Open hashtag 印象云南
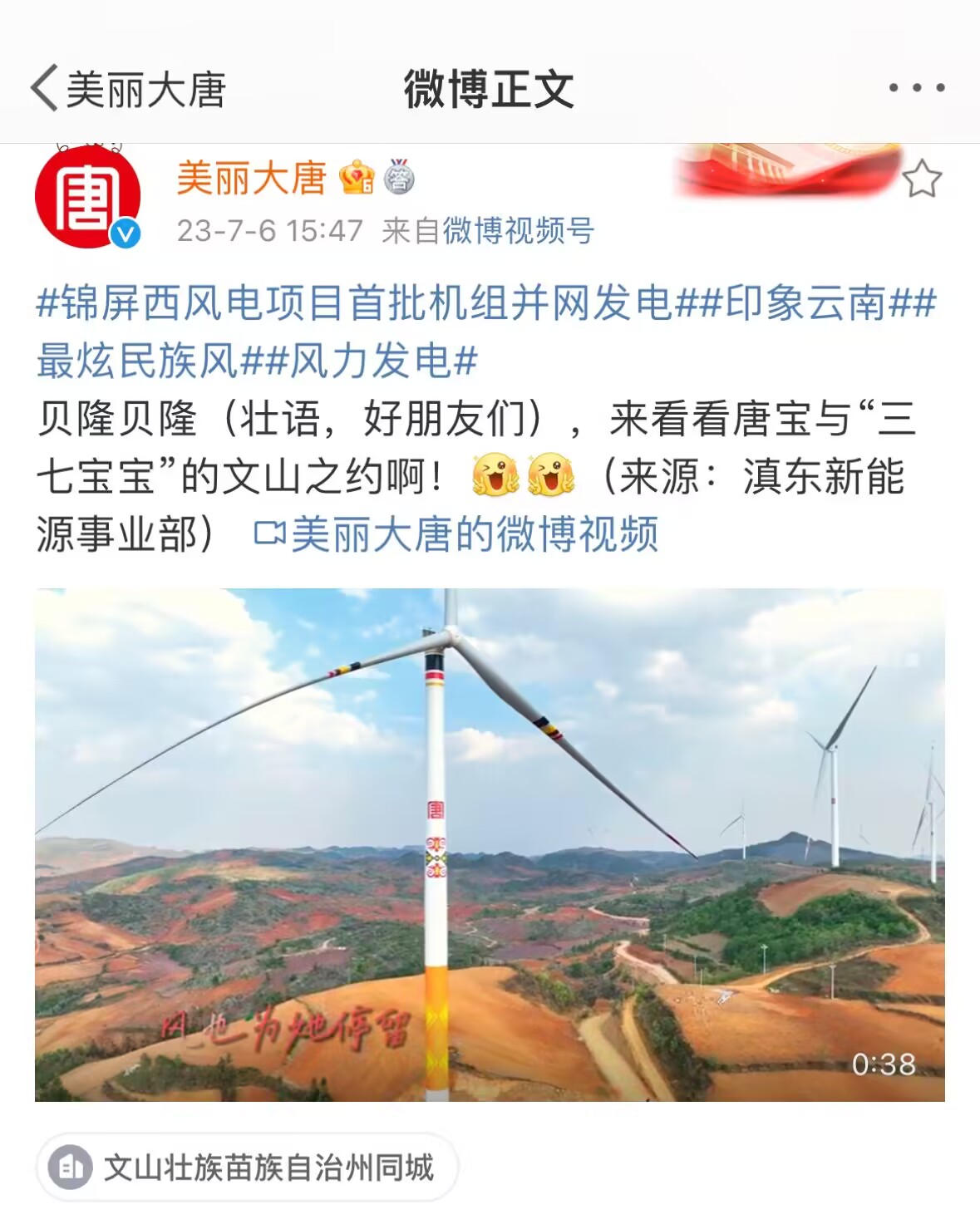The image size is (980, 1229). (x=806, y=303)
